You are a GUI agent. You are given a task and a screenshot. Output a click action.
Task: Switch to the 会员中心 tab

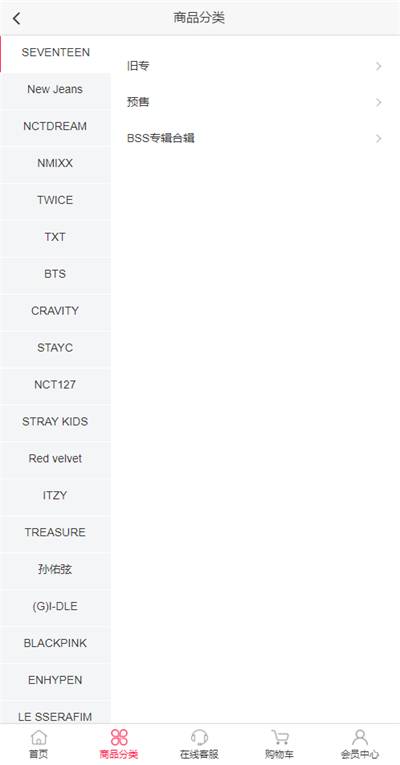[x=360, y=744]
